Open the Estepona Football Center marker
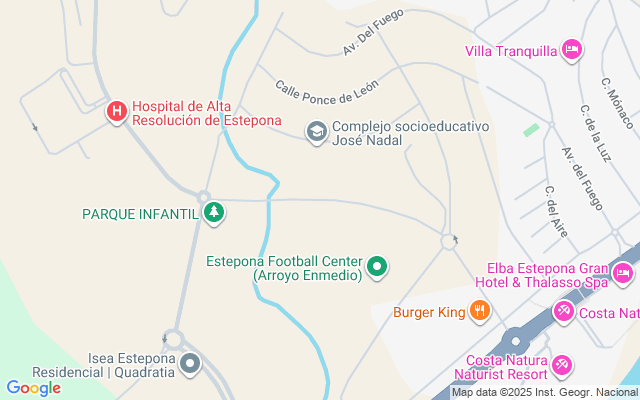This screenshot has width=640, height=400. click(377, 267)
